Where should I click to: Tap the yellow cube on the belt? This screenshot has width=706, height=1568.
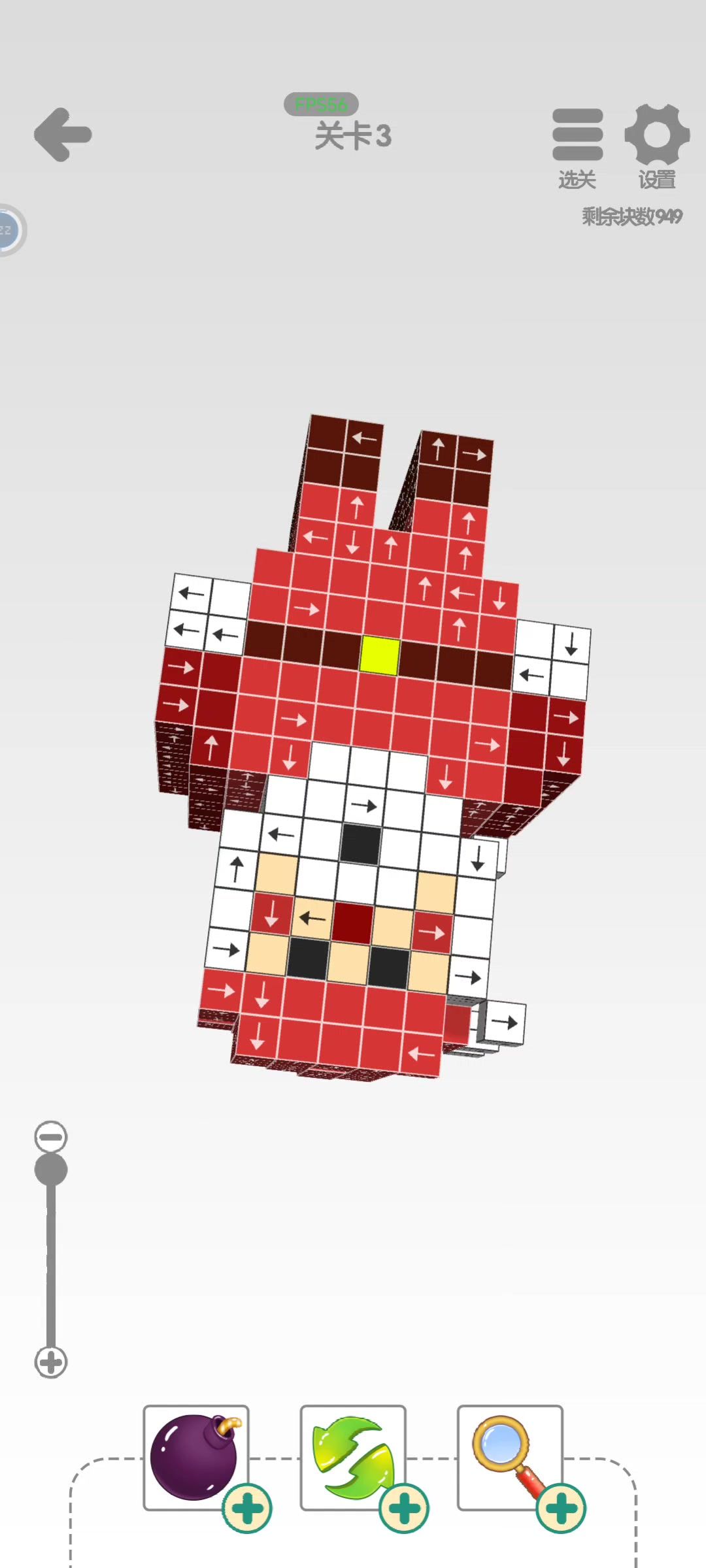point(380,656)
